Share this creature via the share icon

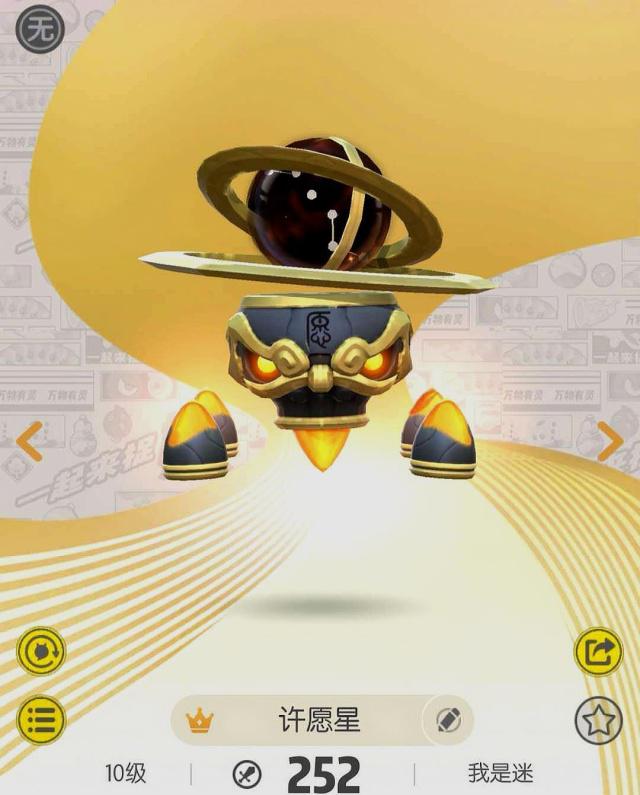598,652
